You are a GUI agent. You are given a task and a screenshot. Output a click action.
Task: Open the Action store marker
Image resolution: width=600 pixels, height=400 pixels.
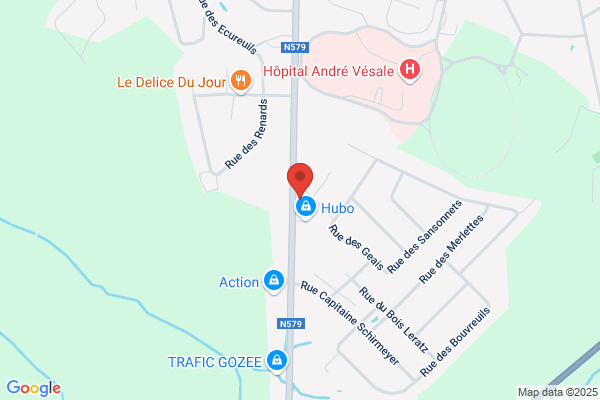tap(274, 281)
